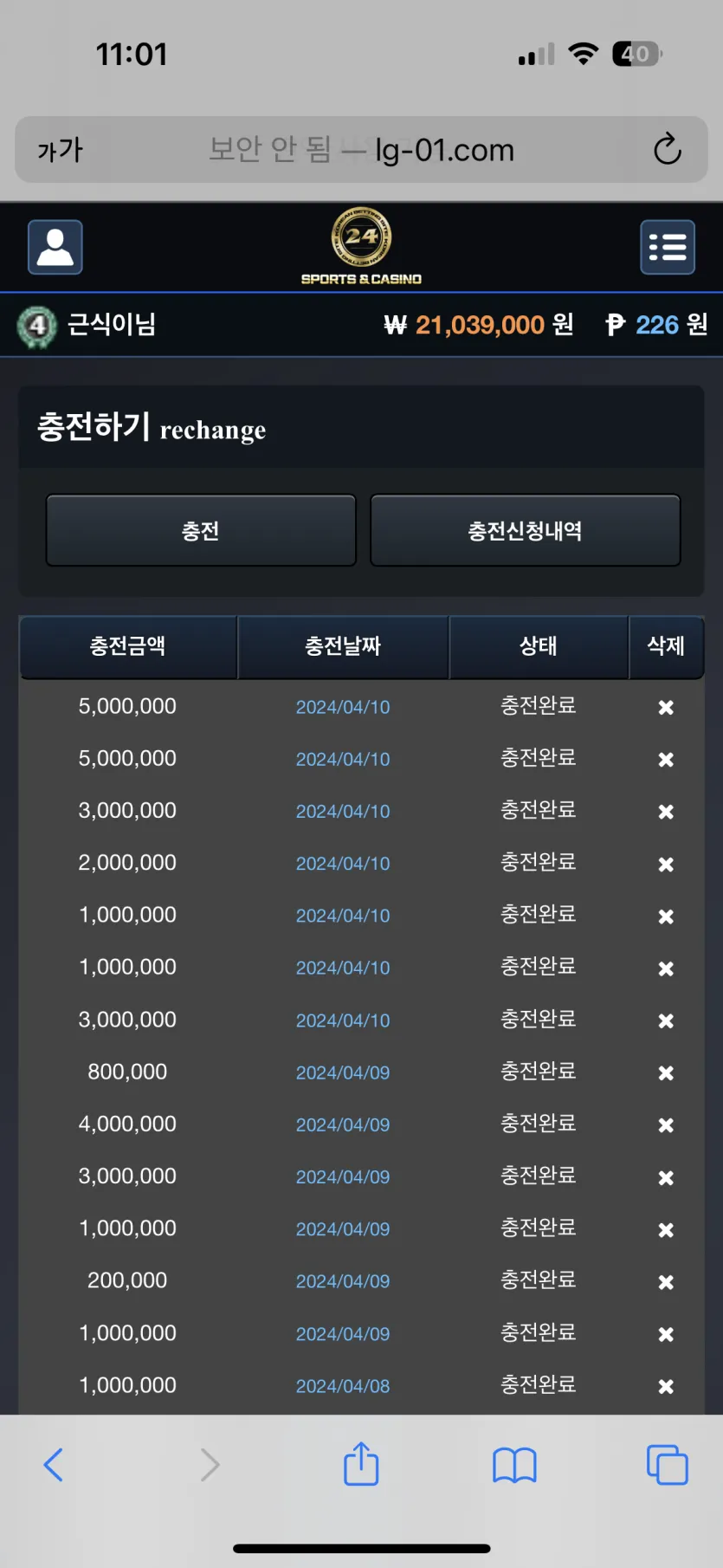Delete the 800,000 recharge entry
This screenshot has width=723, height=1568.
coord(666,1072)
